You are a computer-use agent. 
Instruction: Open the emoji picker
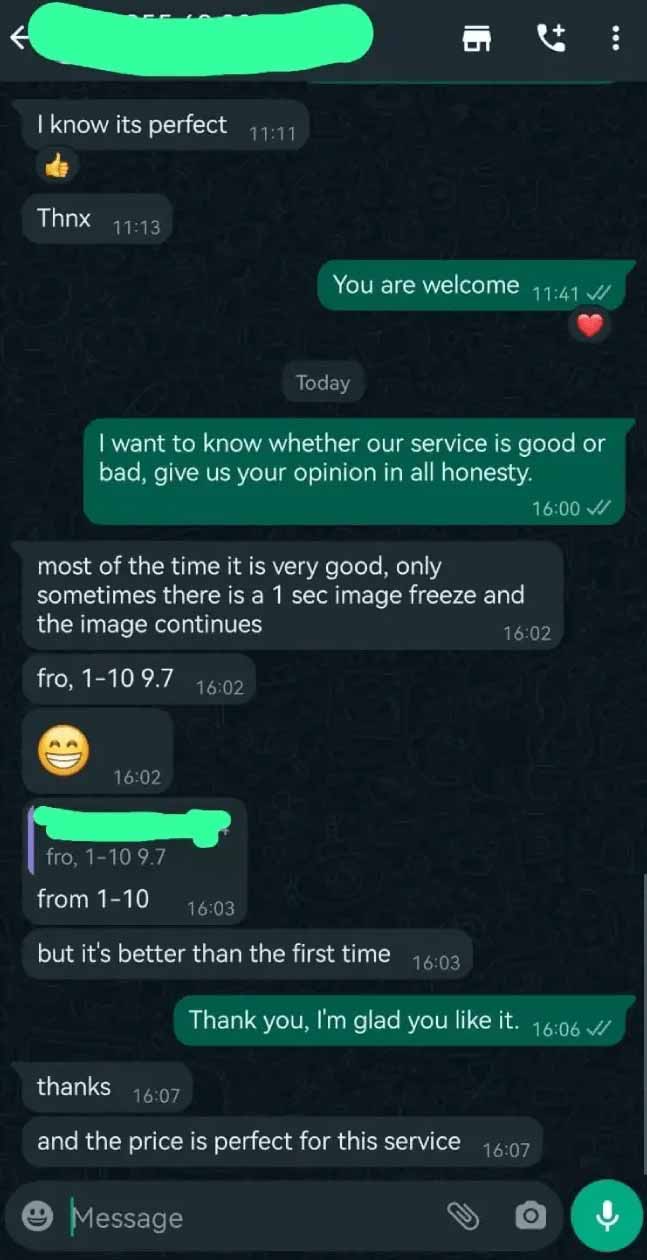(38, 1216)
